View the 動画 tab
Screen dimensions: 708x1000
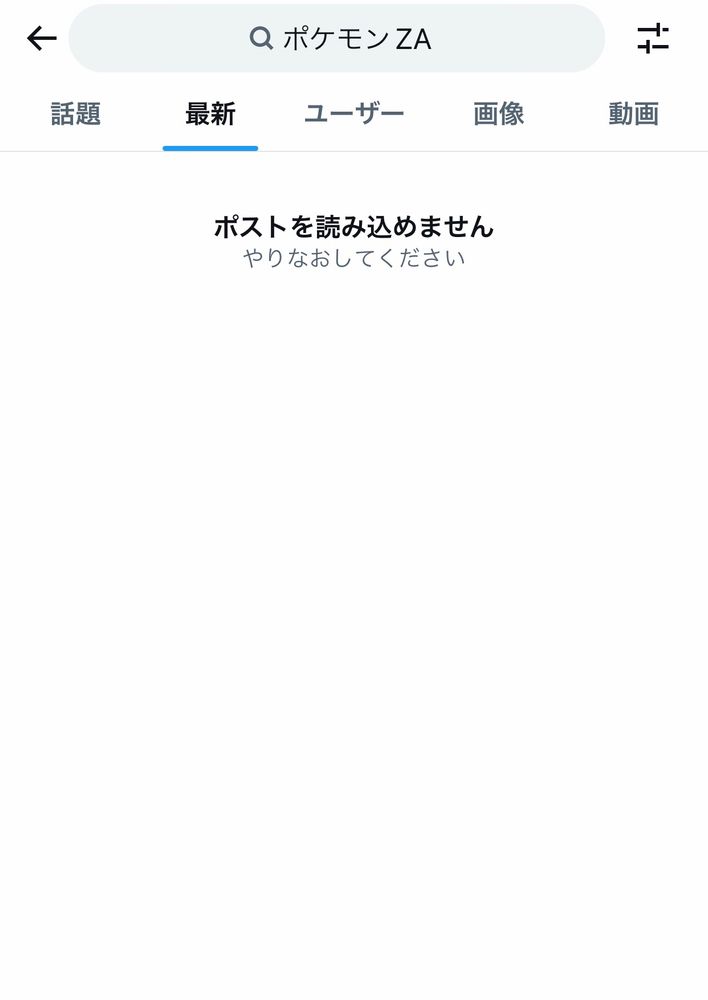pos(633,114)
